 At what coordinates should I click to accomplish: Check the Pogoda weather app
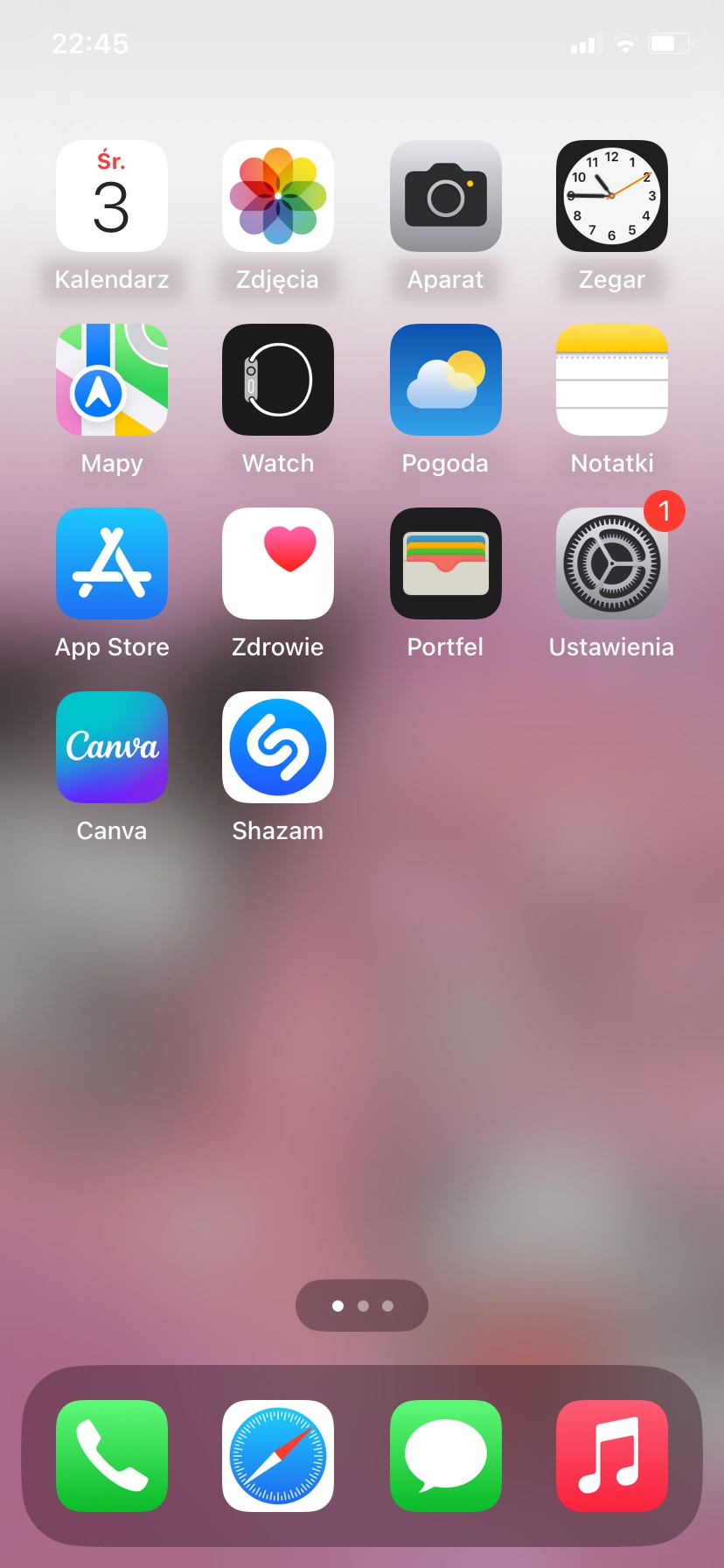coord(445,380)
